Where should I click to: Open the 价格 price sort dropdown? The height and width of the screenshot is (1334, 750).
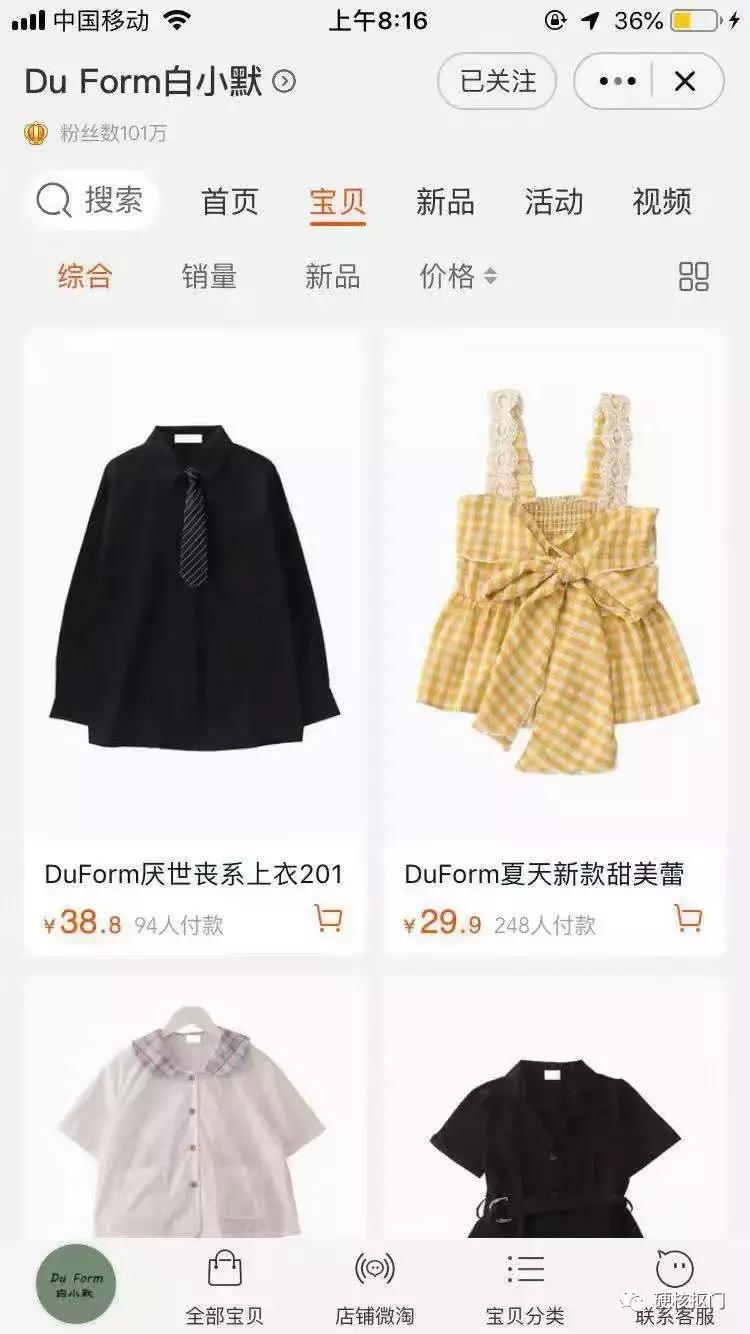tap(458, 278)
